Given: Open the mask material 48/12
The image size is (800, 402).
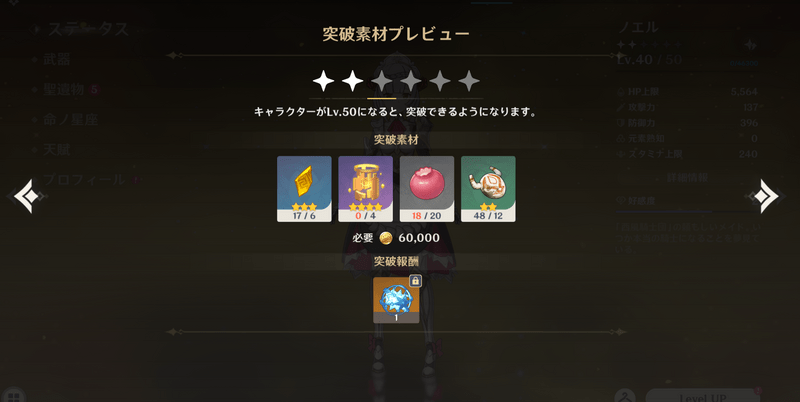Looking at the screenshot, I should pos(488,187).
